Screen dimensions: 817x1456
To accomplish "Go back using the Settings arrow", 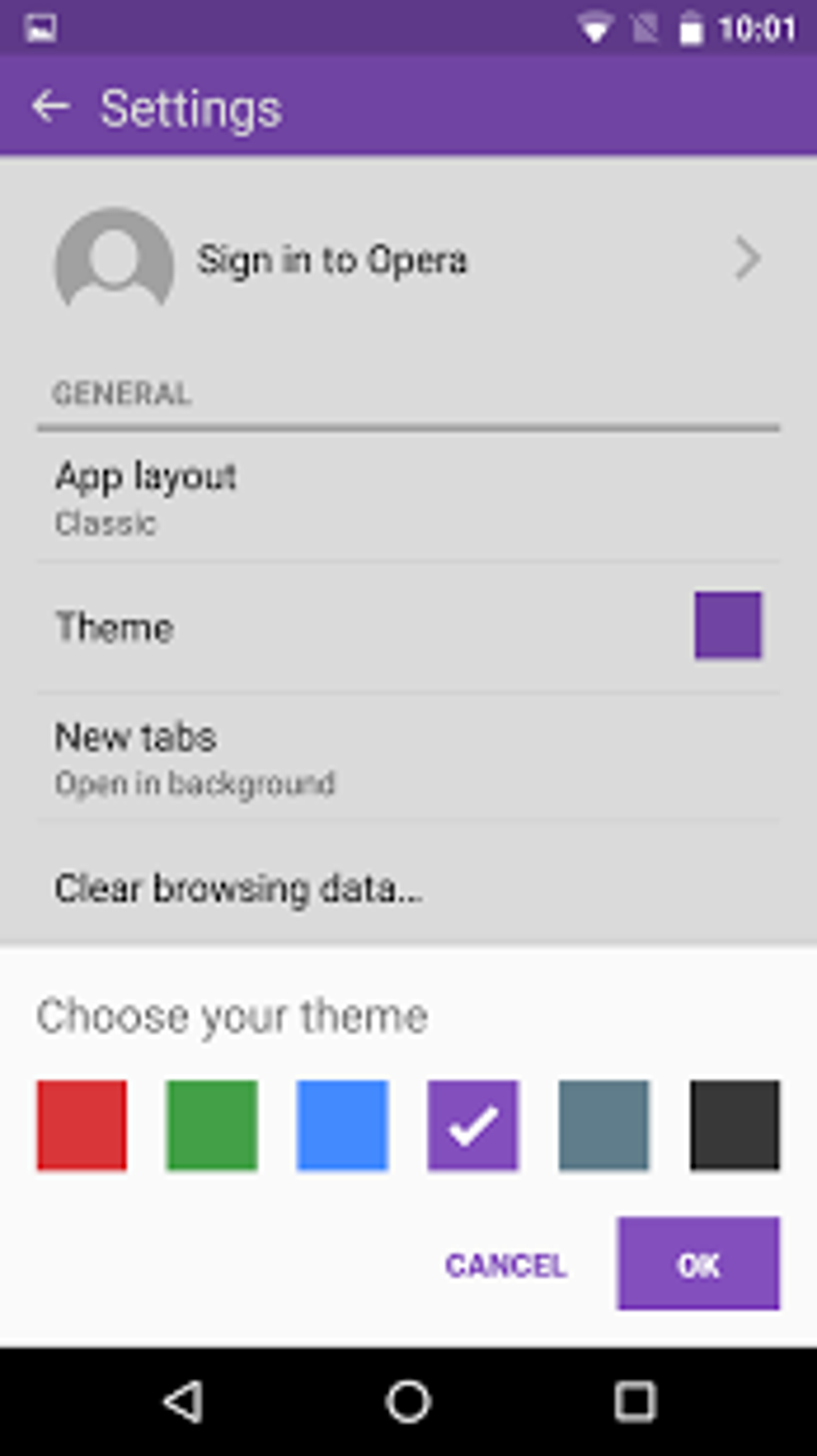I will click(x=50, y=107).
